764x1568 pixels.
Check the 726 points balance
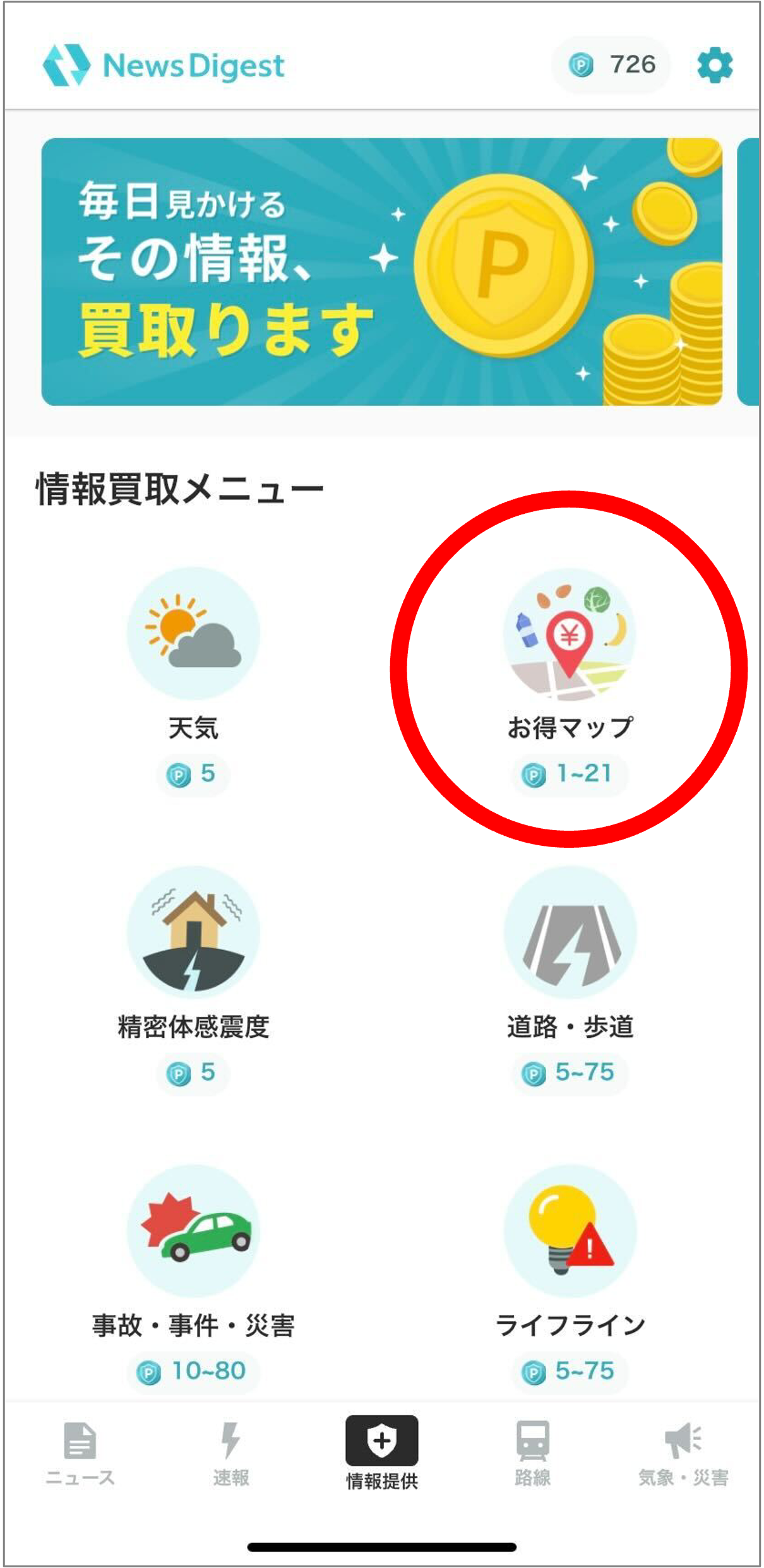[x=611, y=65]
